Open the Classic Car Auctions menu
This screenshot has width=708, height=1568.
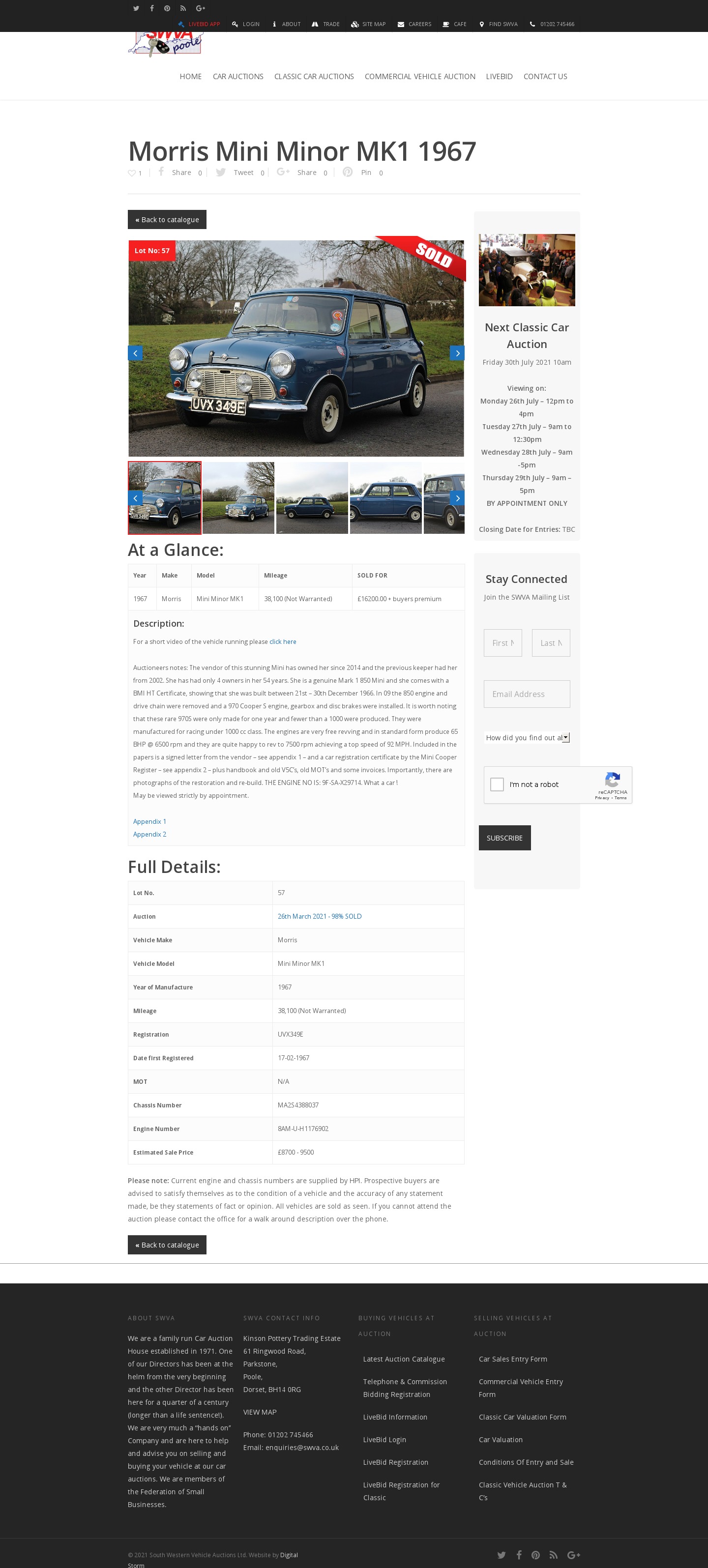[314, 77]
